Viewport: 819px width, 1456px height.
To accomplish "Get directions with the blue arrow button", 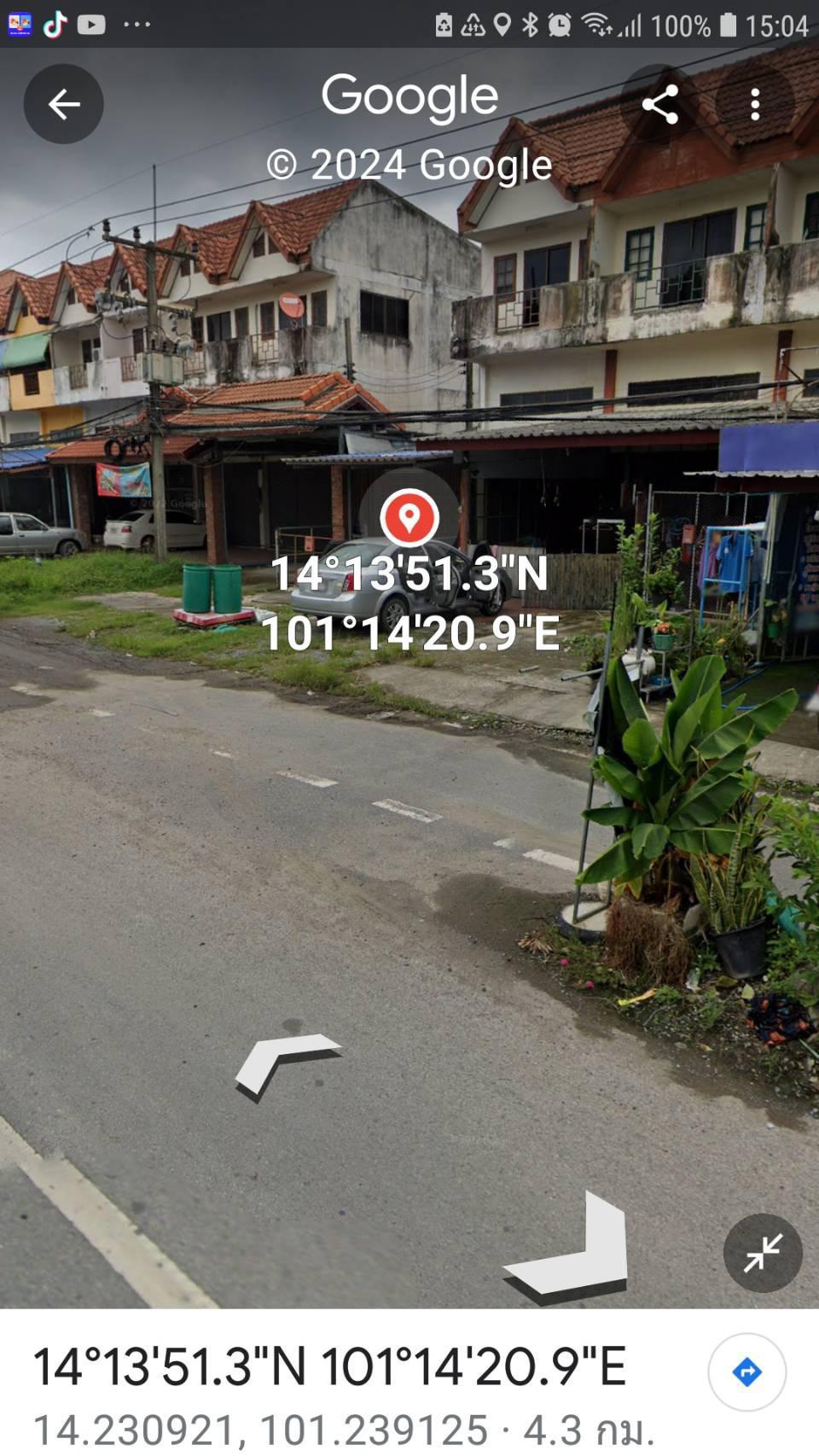I will (x=746, y=1372).
